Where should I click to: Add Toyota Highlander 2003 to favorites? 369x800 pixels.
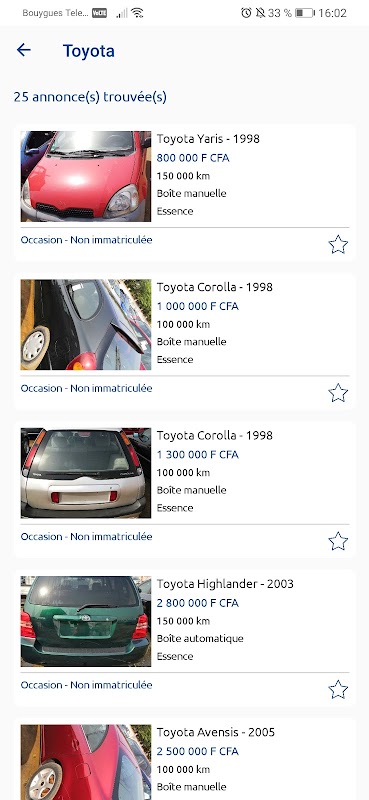tap(338, 690)
